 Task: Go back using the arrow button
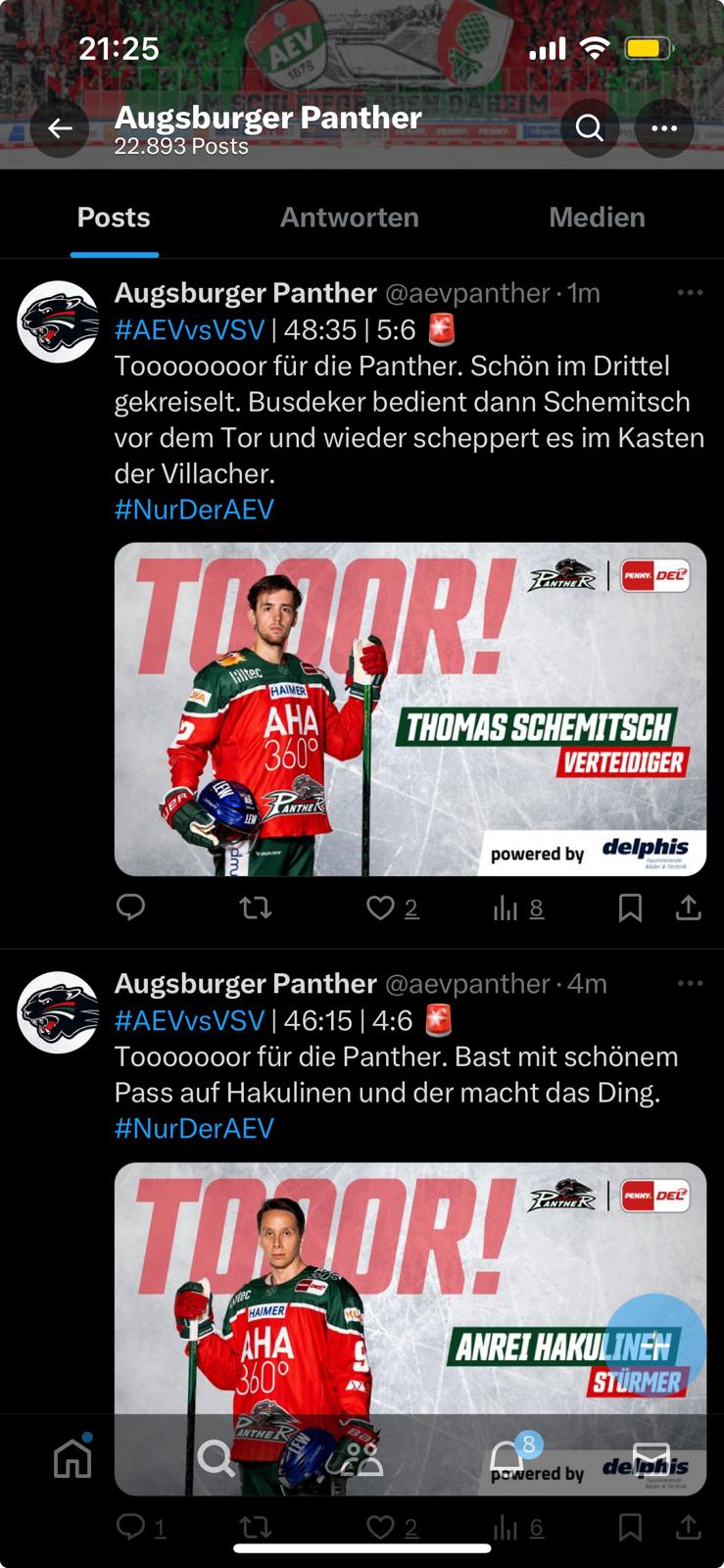[x=60, y=128]
